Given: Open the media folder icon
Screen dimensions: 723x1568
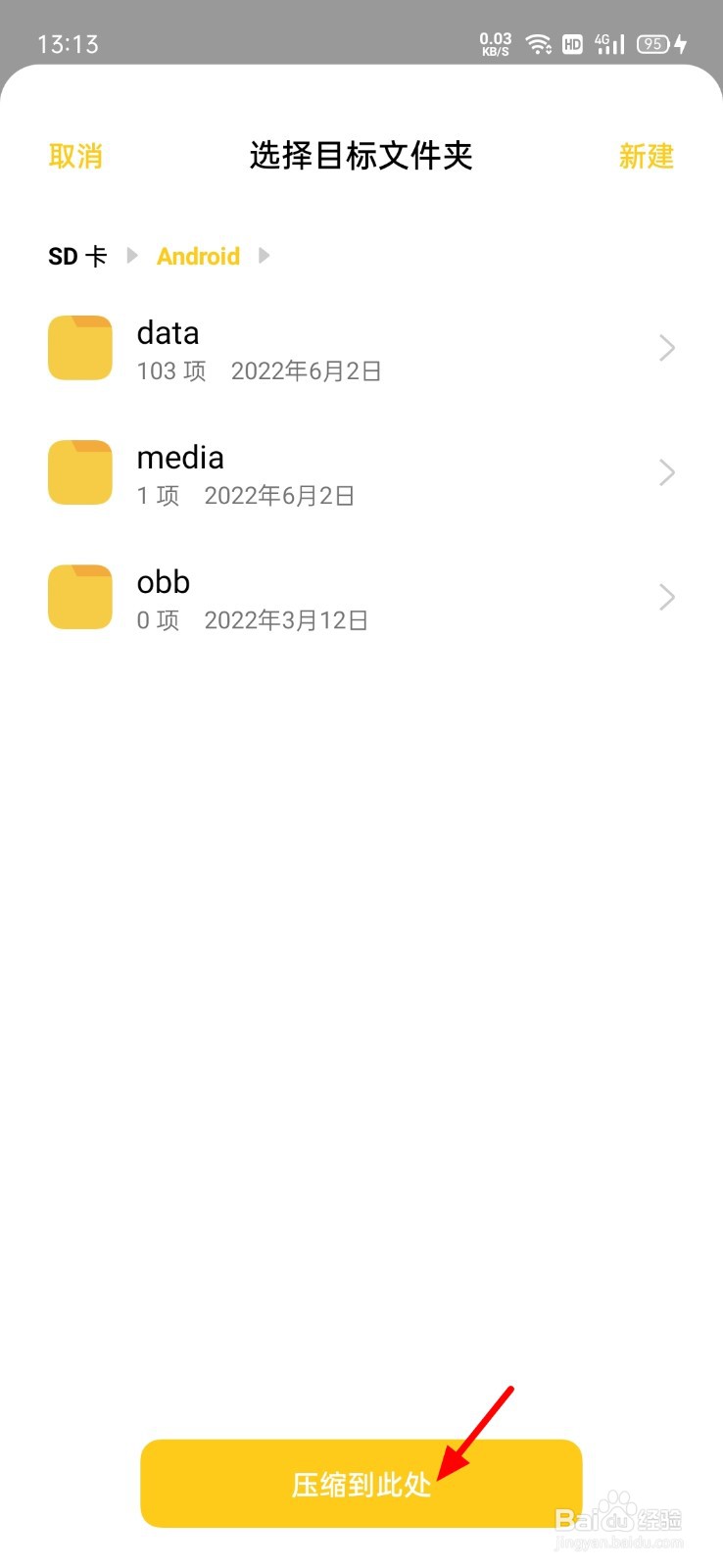Looking at the screenshot, I should click(x=79, y=472).
